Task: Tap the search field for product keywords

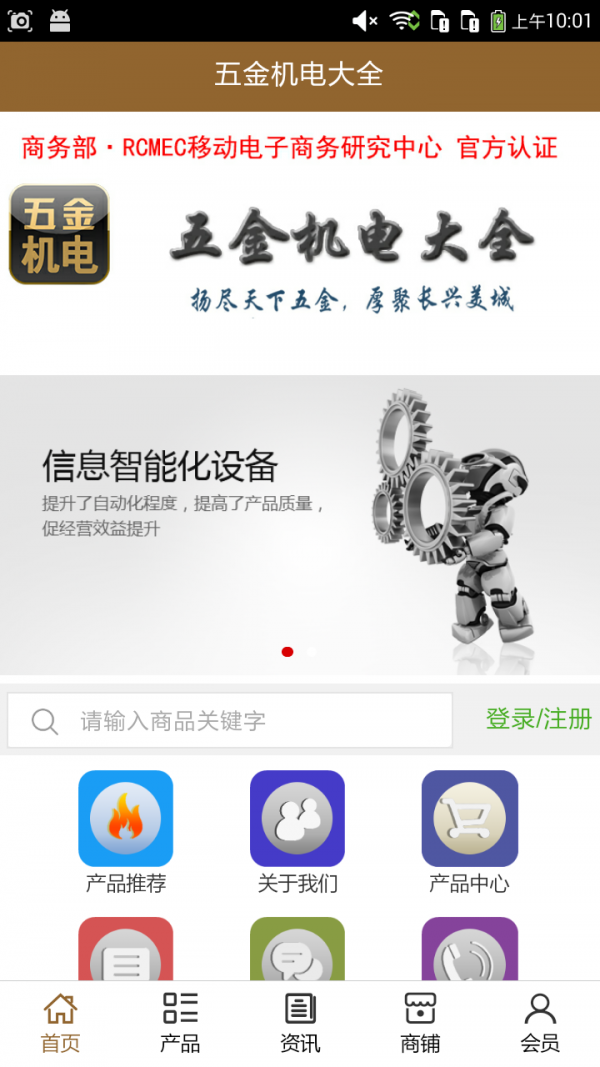Action: (x=230, y=721)
